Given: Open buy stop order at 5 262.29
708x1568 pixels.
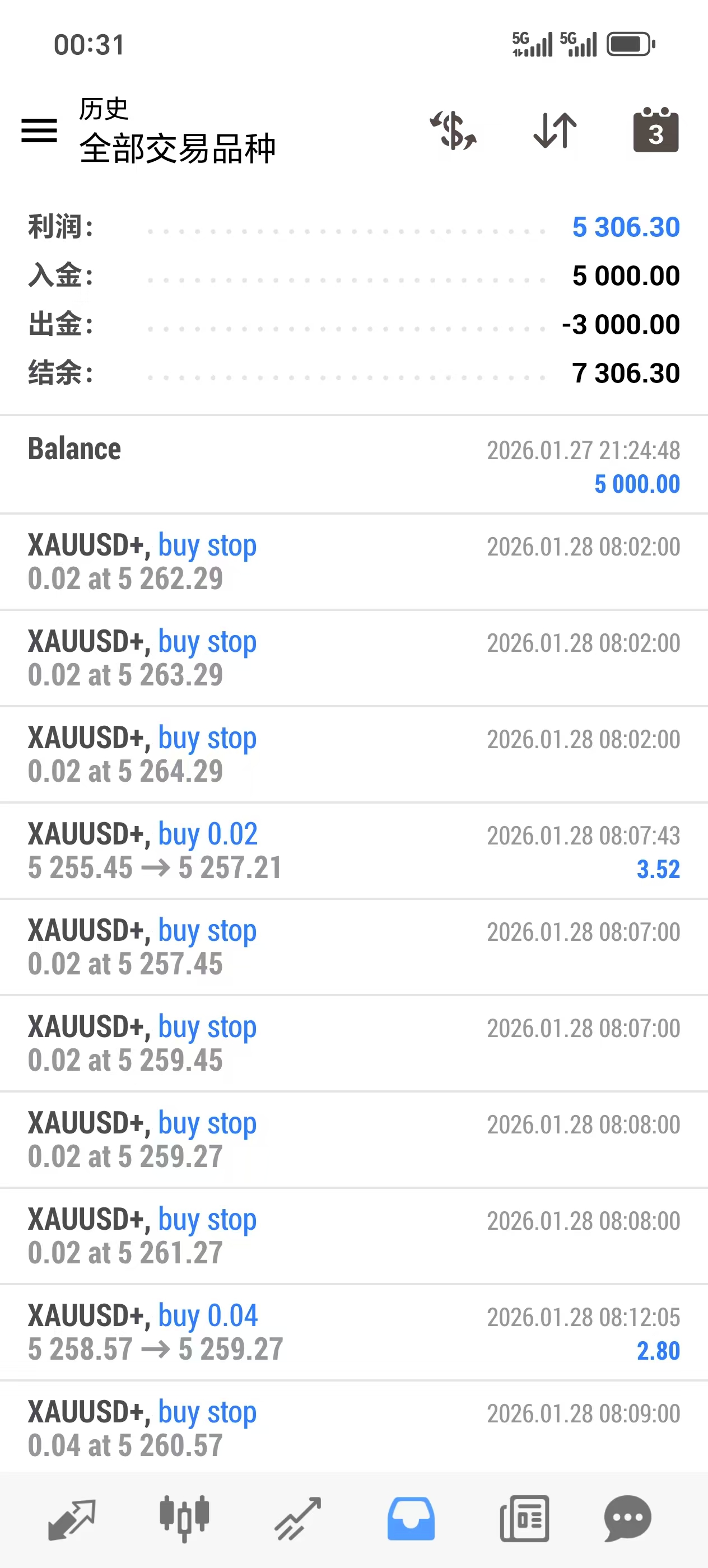Looking at the screenshot, I should [x=353, y=562].
